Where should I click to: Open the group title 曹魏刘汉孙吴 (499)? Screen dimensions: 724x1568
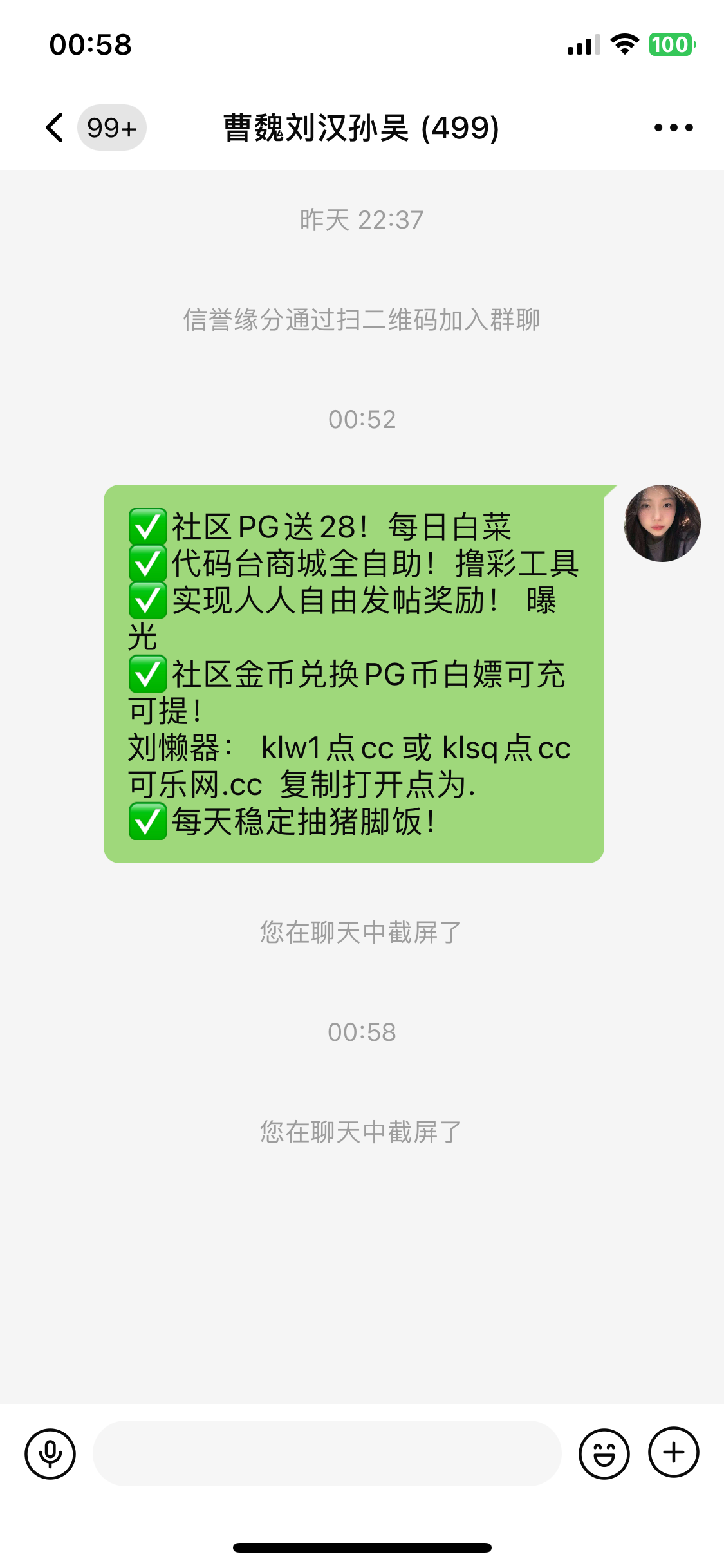coord(360,127)
